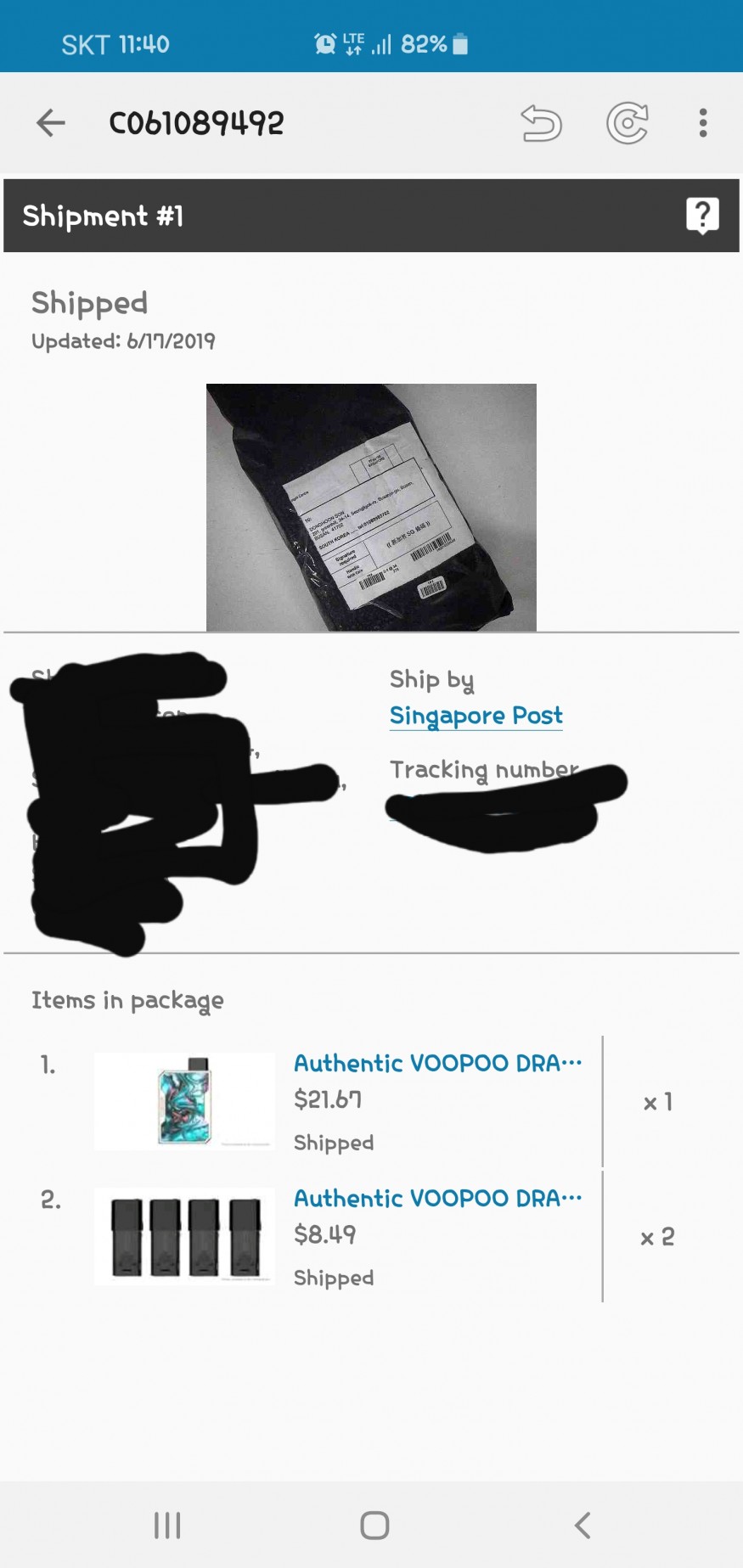Image resolution: width=743 pixels, height=1568 pixels.
Task: Tap the system home button
Action: click(x=374, y=1525)
